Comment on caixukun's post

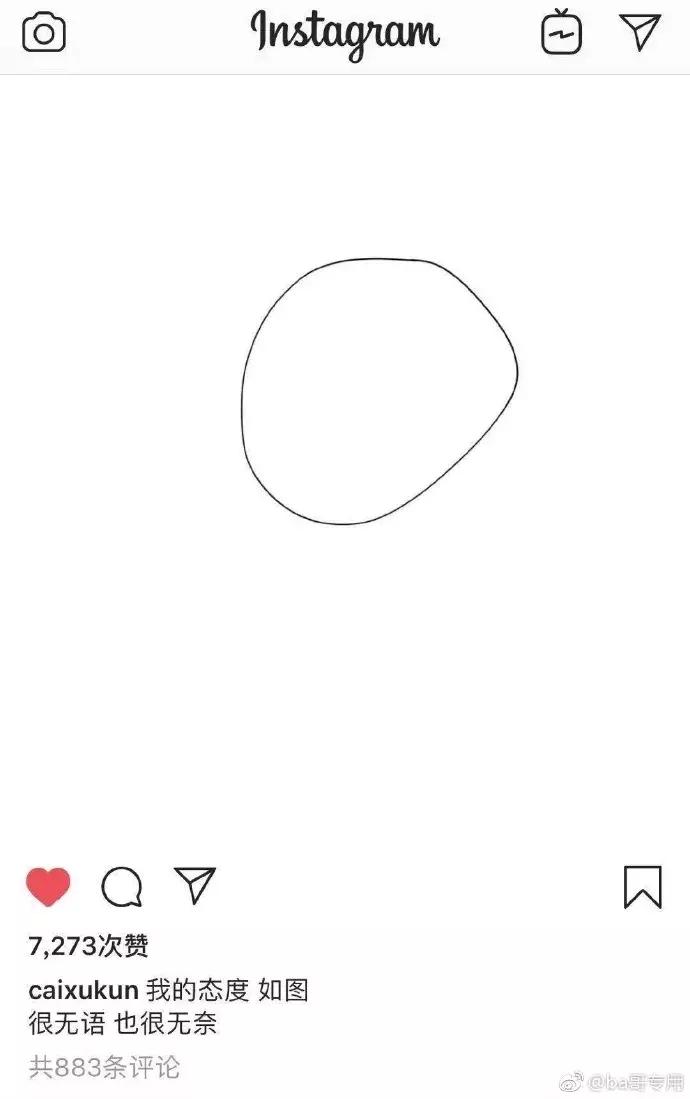(x=122, y=887)
